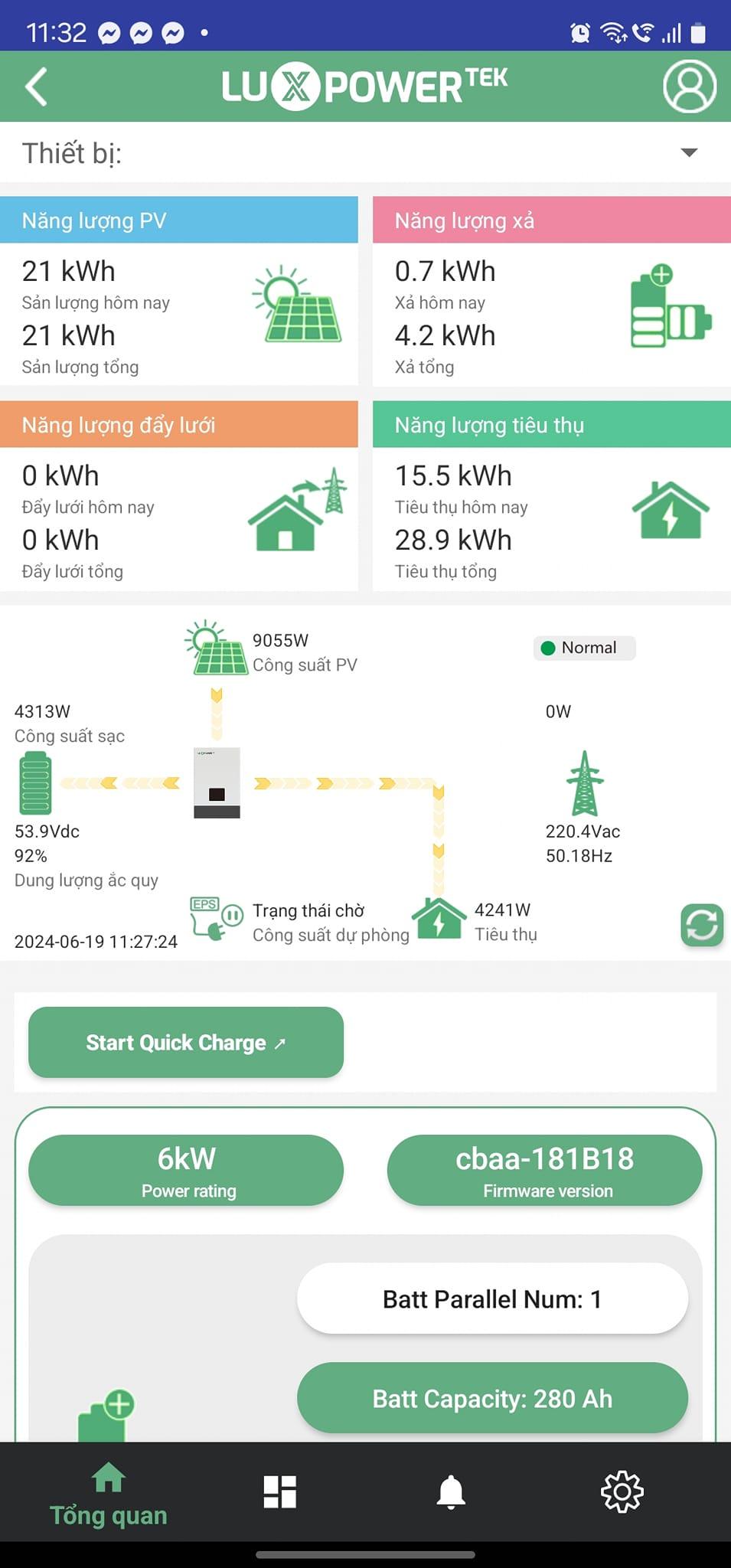Open the notifications bell tab
This screenshot has width=731, height=1568.
coord(451,1492)
